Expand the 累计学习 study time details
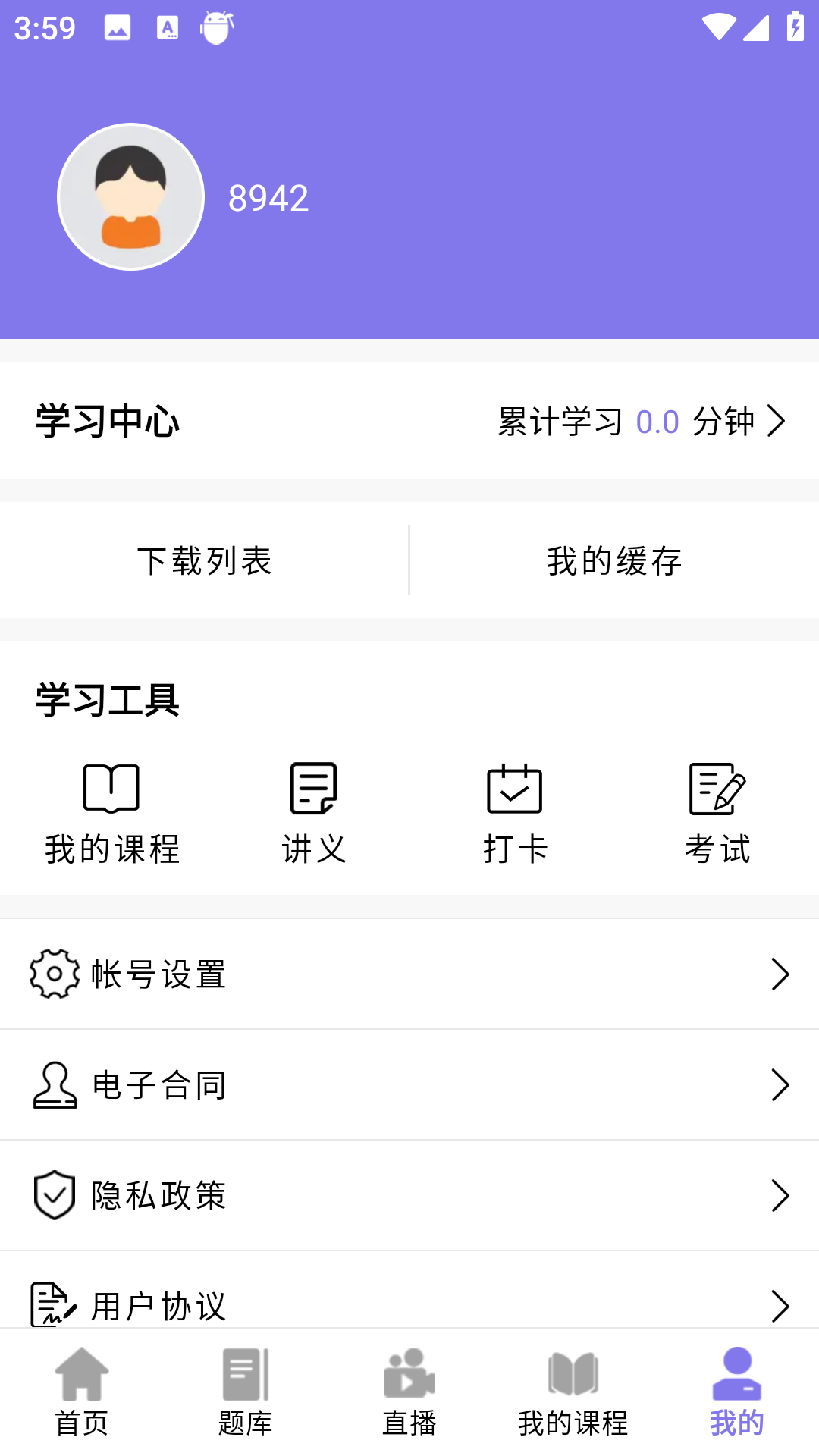This screenshot has height=1456, width=819. pos(637,422)
